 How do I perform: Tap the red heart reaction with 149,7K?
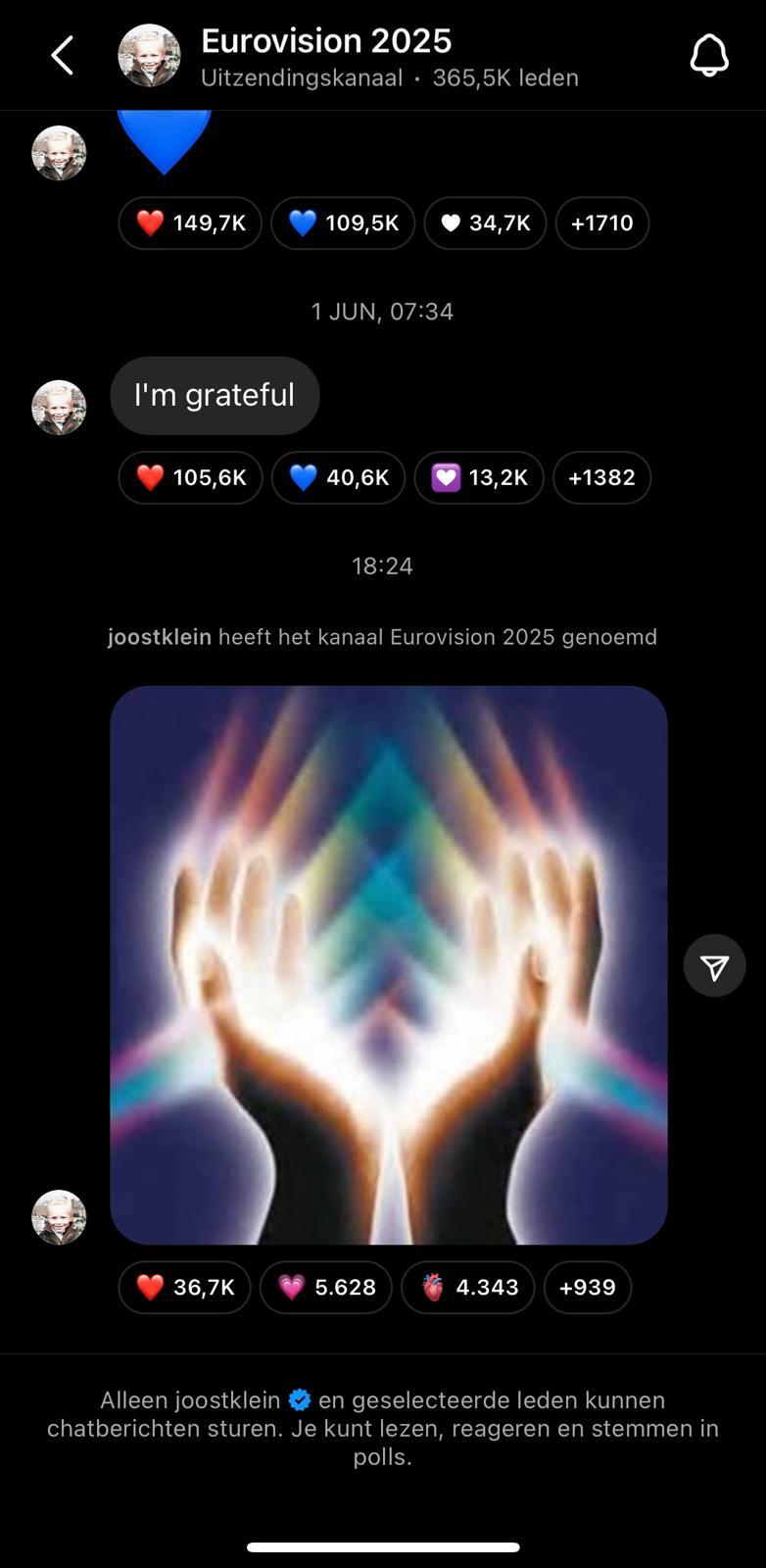[190, 223]
